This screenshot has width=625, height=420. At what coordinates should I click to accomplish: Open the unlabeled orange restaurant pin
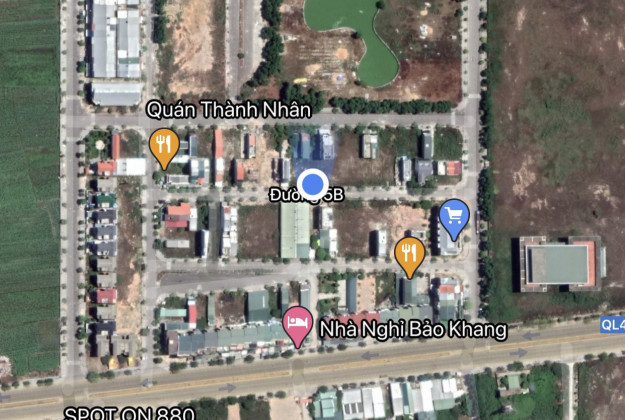click(408, 253)
